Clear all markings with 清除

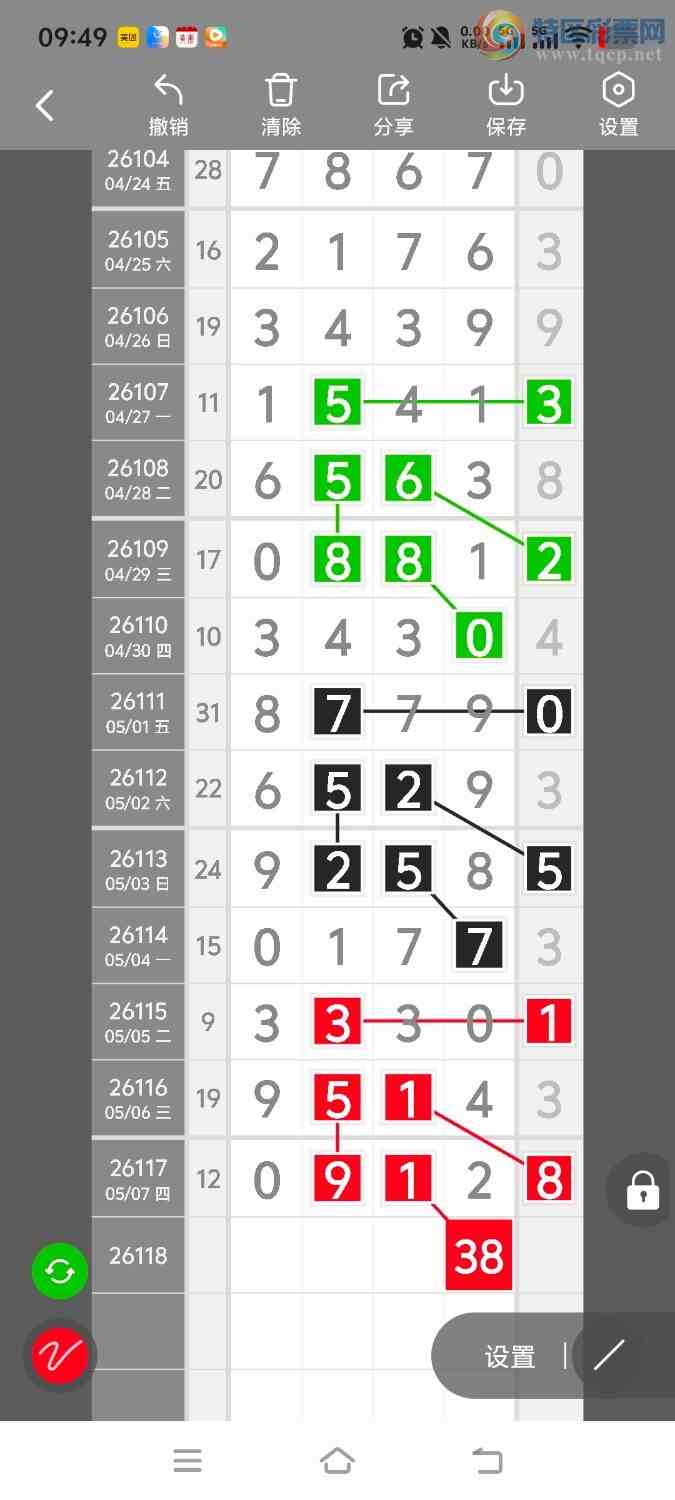pyautogui.click(x=281, y=105)
